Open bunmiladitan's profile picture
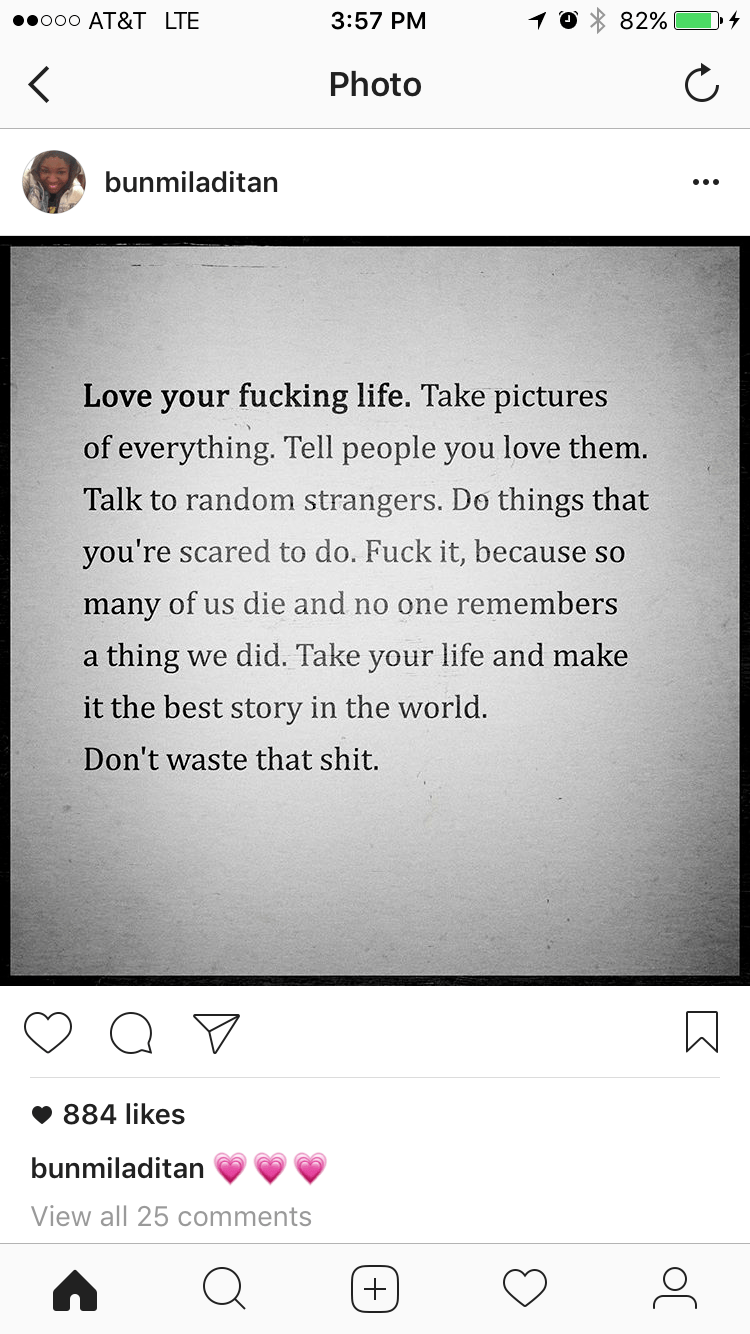 (x=54, y=182)
